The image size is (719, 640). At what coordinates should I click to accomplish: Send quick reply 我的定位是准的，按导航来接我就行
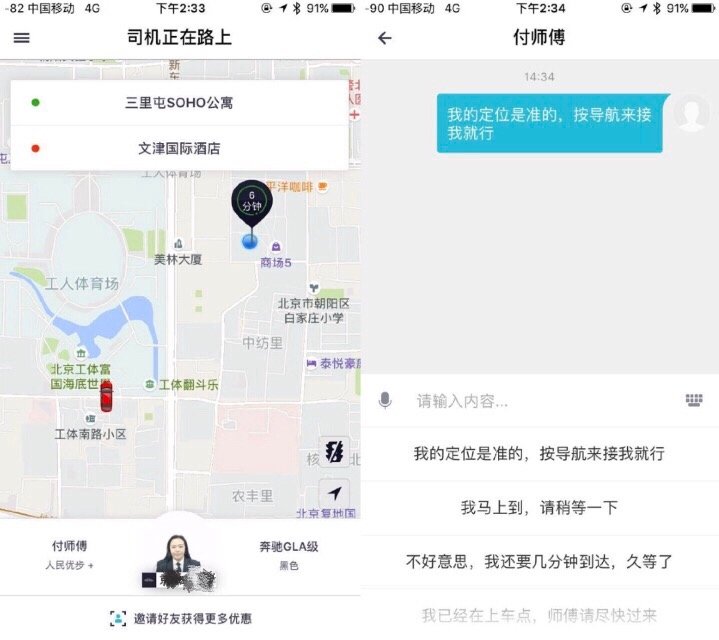(539, 454)
